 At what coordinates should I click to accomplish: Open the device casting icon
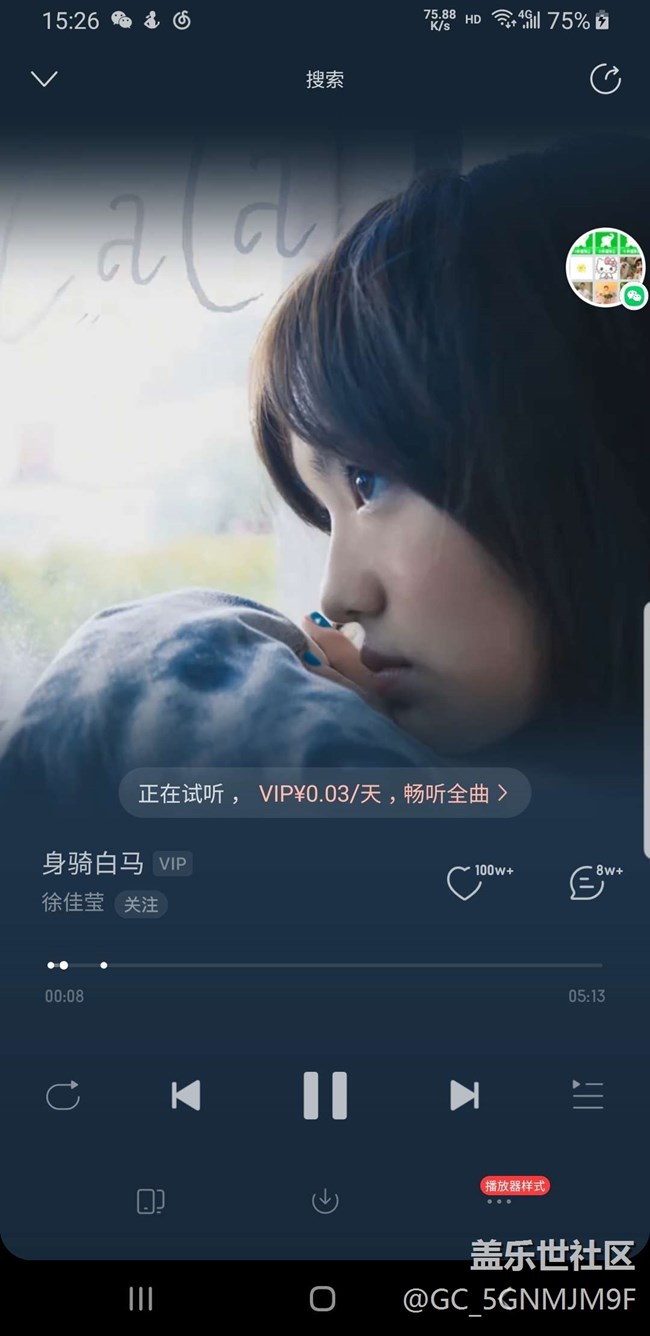pyautogui.click(x=150, y=1201)
